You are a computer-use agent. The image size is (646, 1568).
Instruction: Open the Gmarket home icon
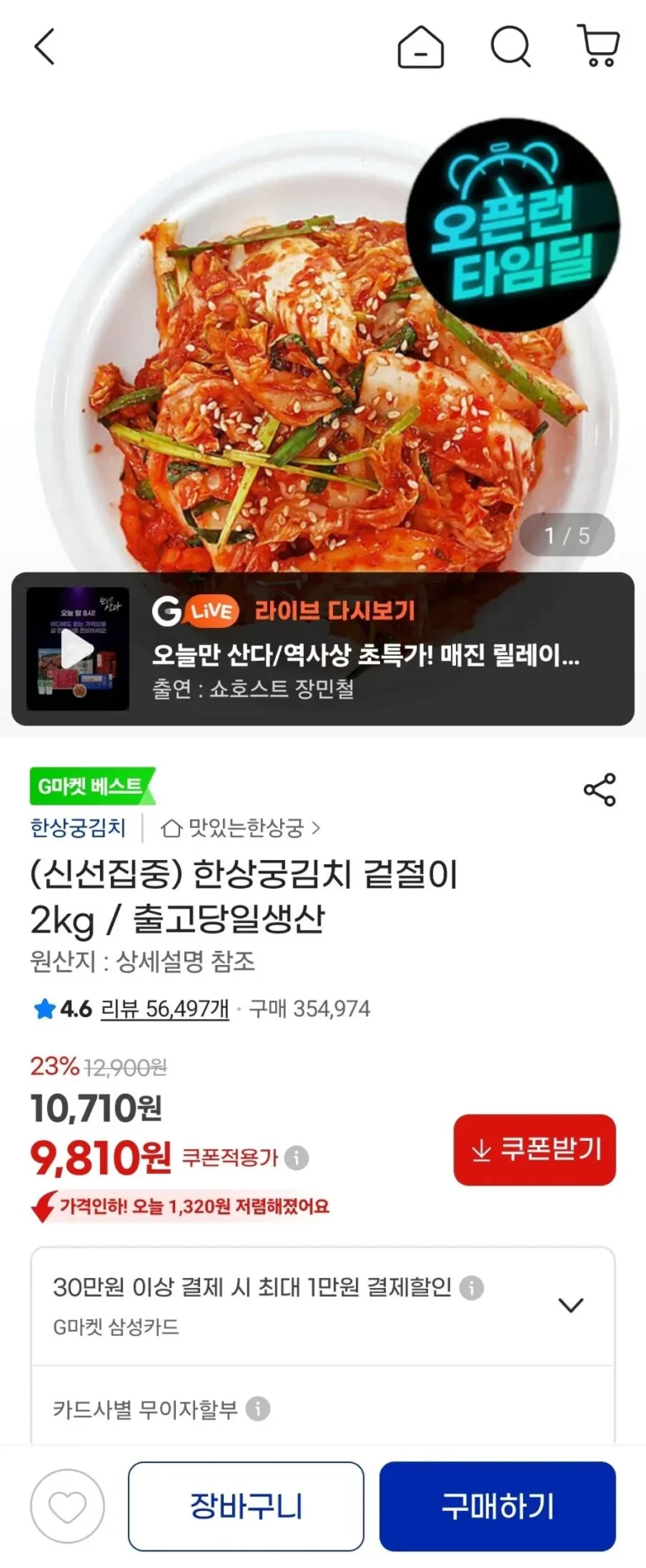click(x=421, y=47)
